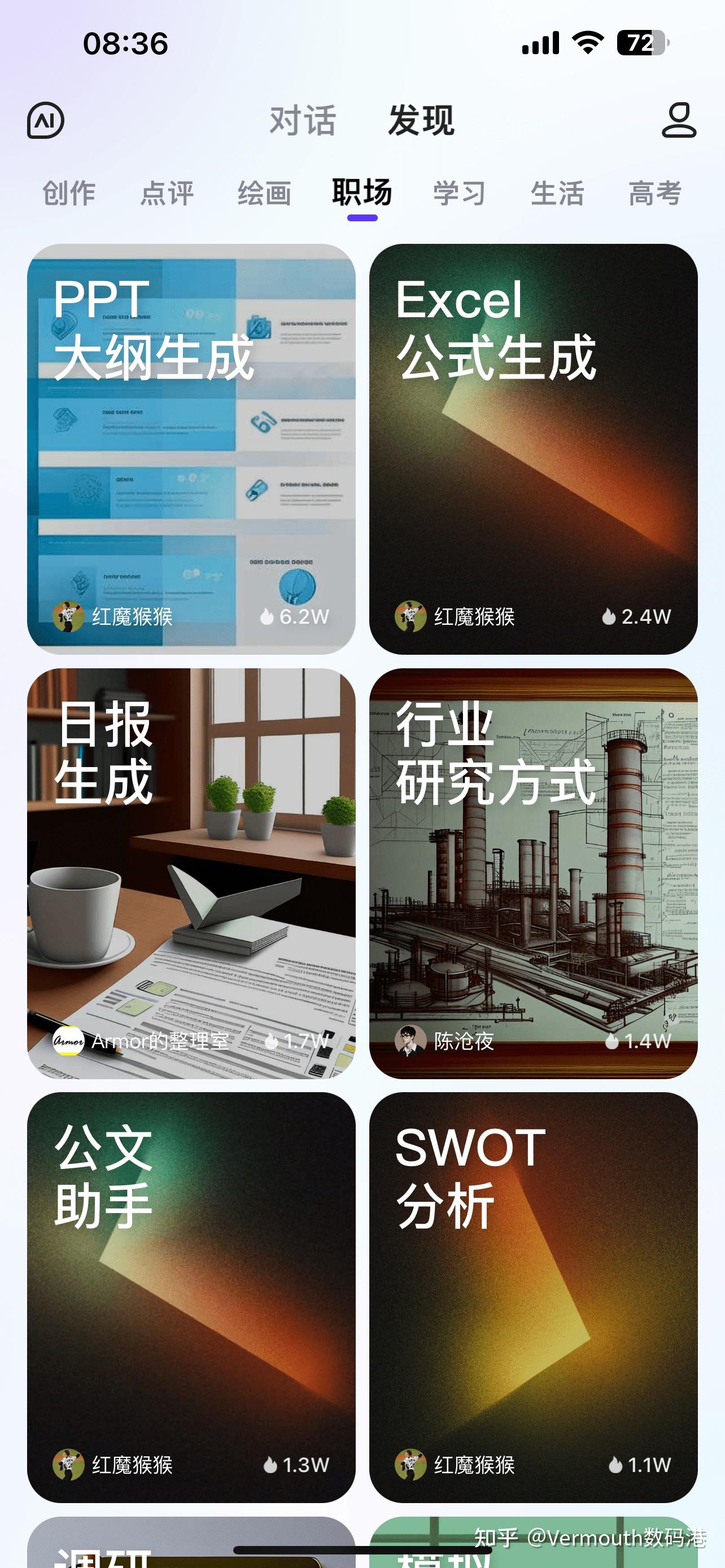Open the Excel 公式生成 card
725x1568 pixels.
tap(533, 449)
